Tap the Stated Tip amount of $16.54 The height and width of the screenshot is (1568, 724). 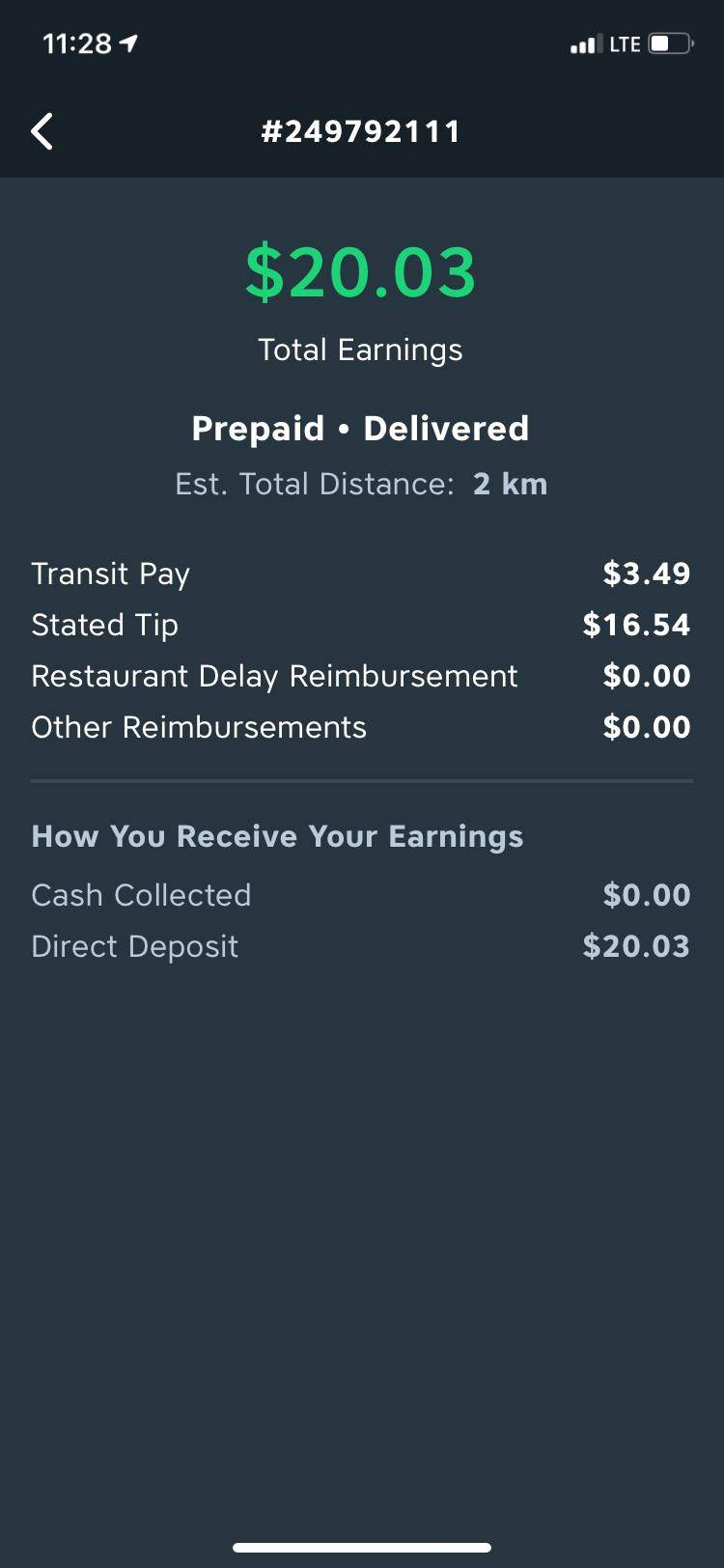point(637,625)
